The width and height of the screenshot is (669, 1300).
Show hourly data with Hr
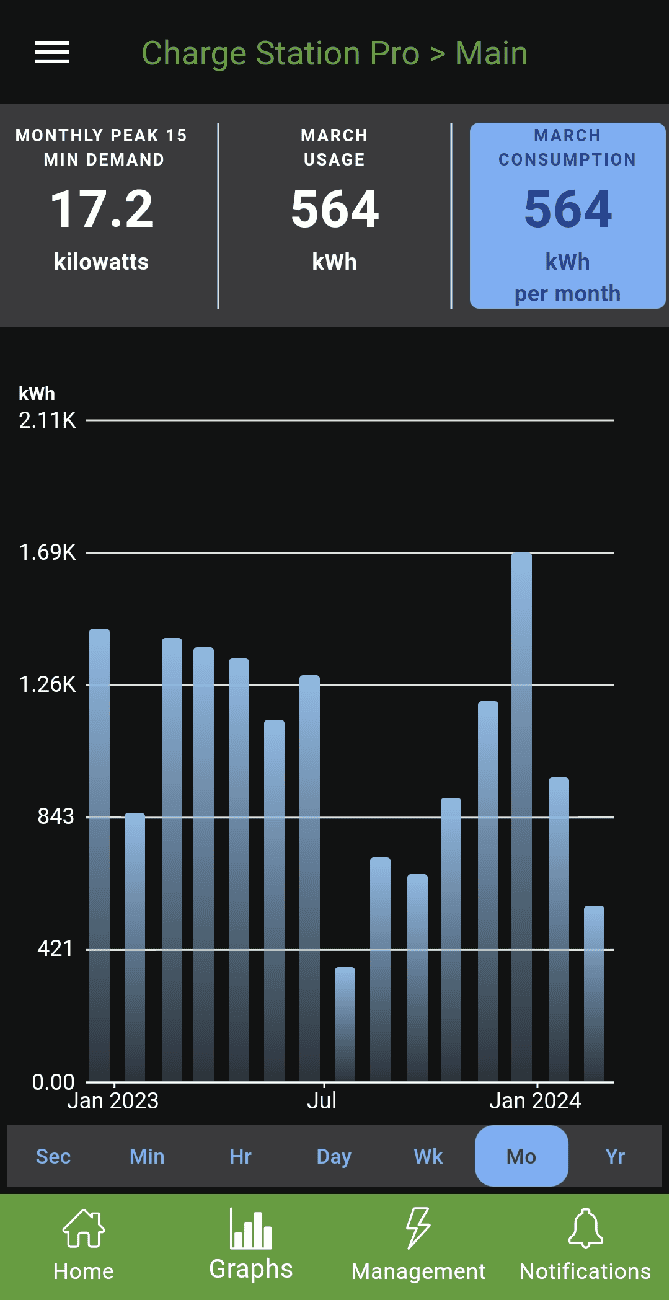(x=240, y=1157)
